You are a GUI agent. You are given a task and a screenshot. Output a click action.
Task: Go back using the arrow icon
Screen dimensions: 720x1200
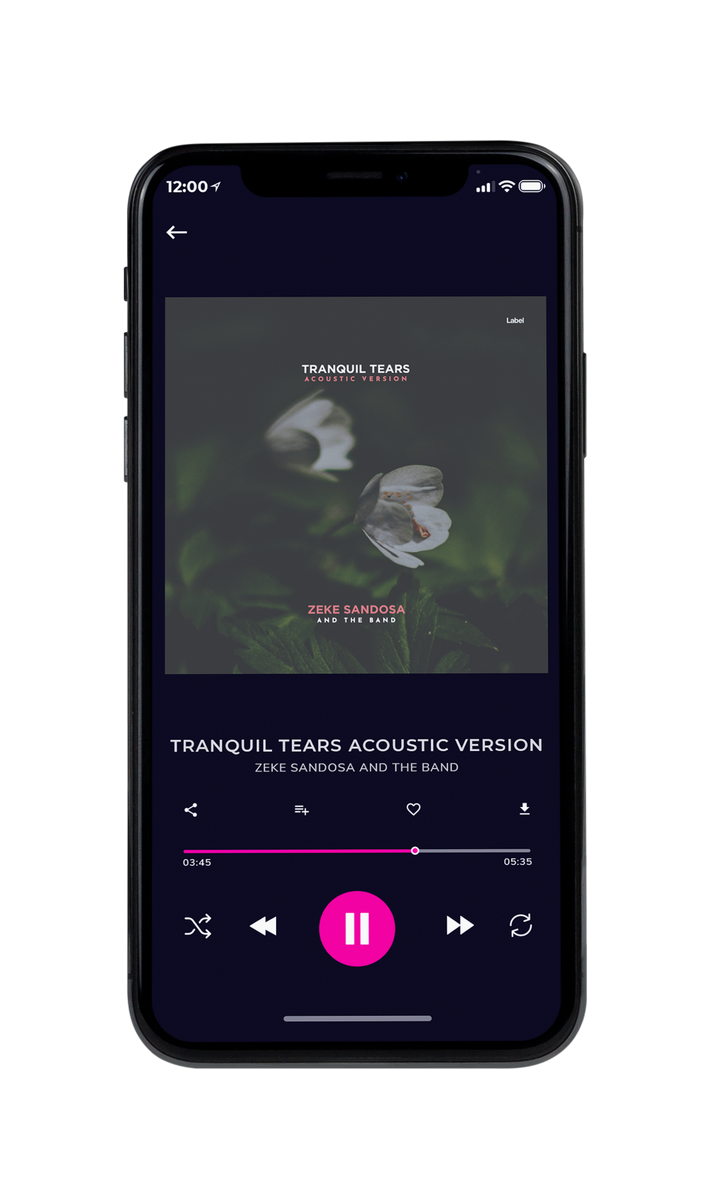point(177,232)
